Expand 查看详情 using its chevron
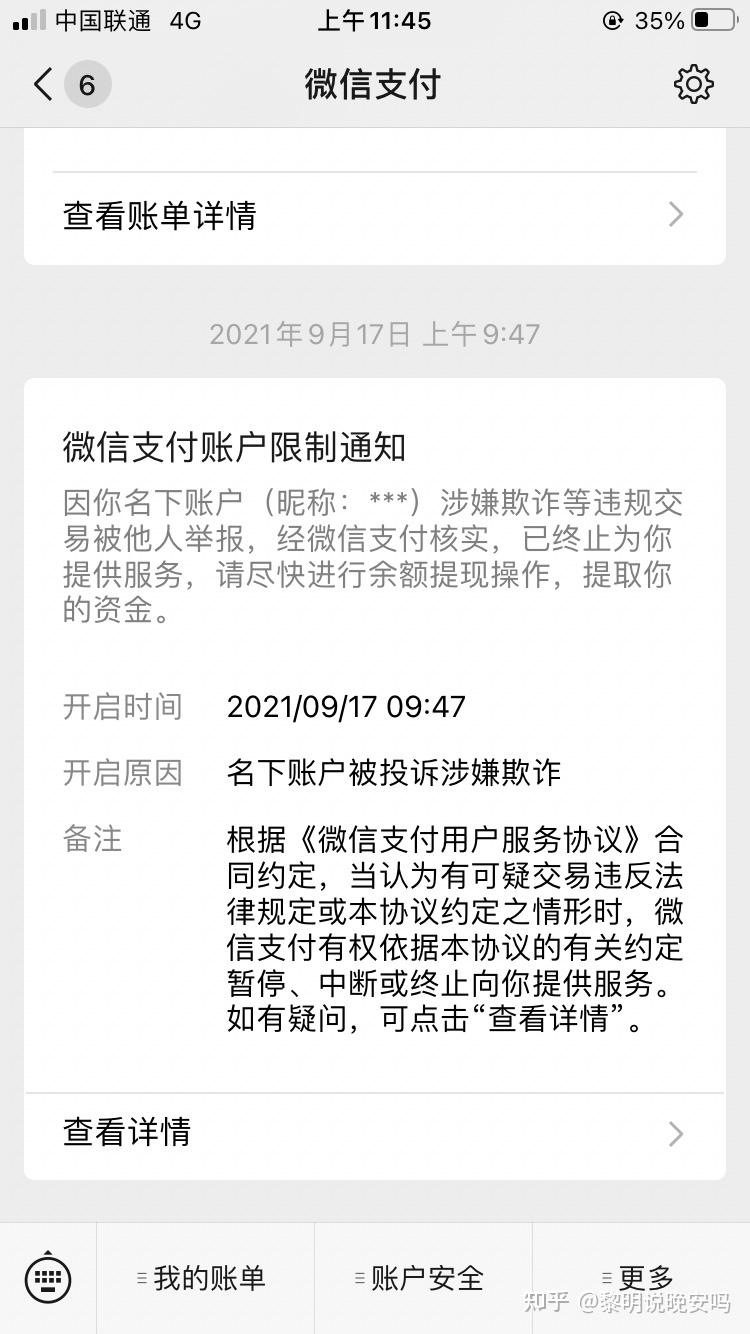Screen dimensions: 750x1334 coord(676,1134)
